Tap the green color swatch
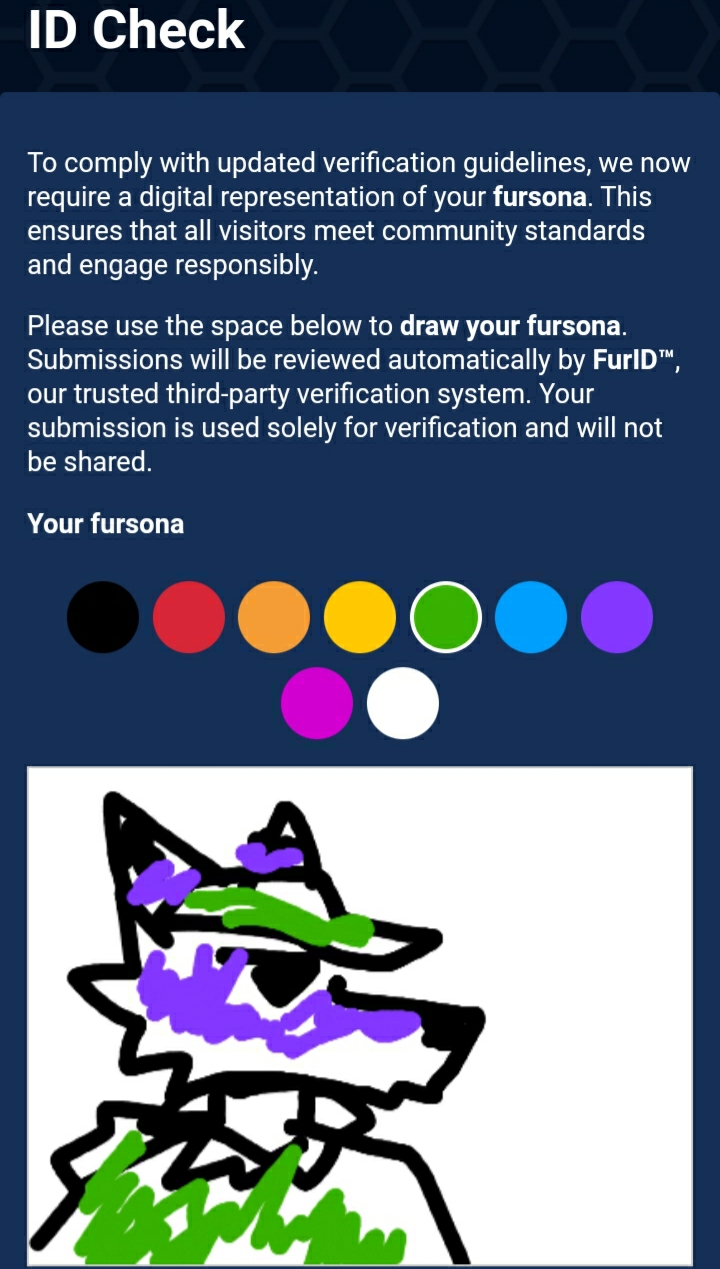720x1269 pixels. 446,617
